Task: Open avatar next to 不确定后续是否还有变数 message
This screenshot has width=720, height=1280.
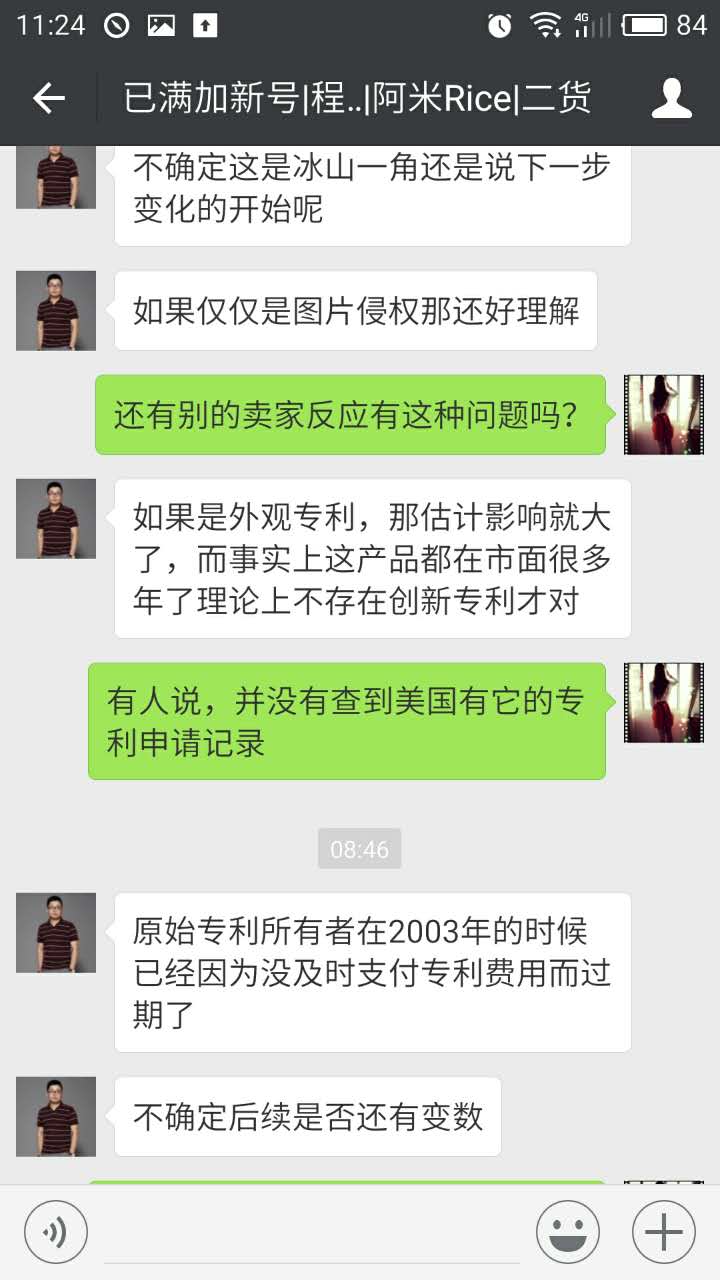Action: [56, 1117]
